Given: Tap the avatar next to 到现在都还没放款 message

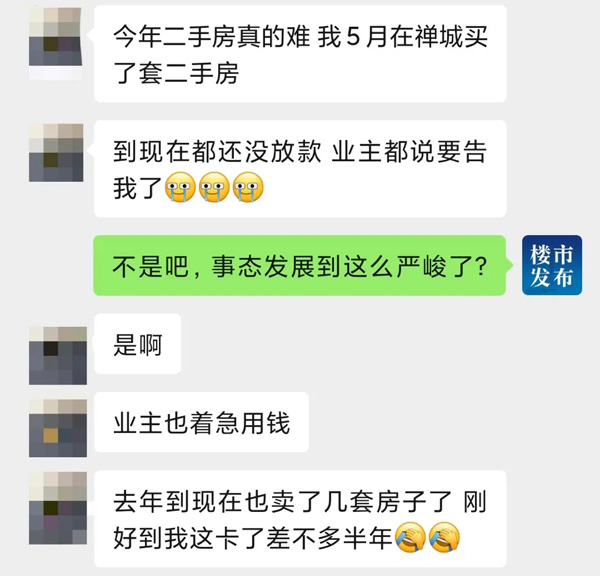Looking at the screenshot, I should [x=57, y=153].
